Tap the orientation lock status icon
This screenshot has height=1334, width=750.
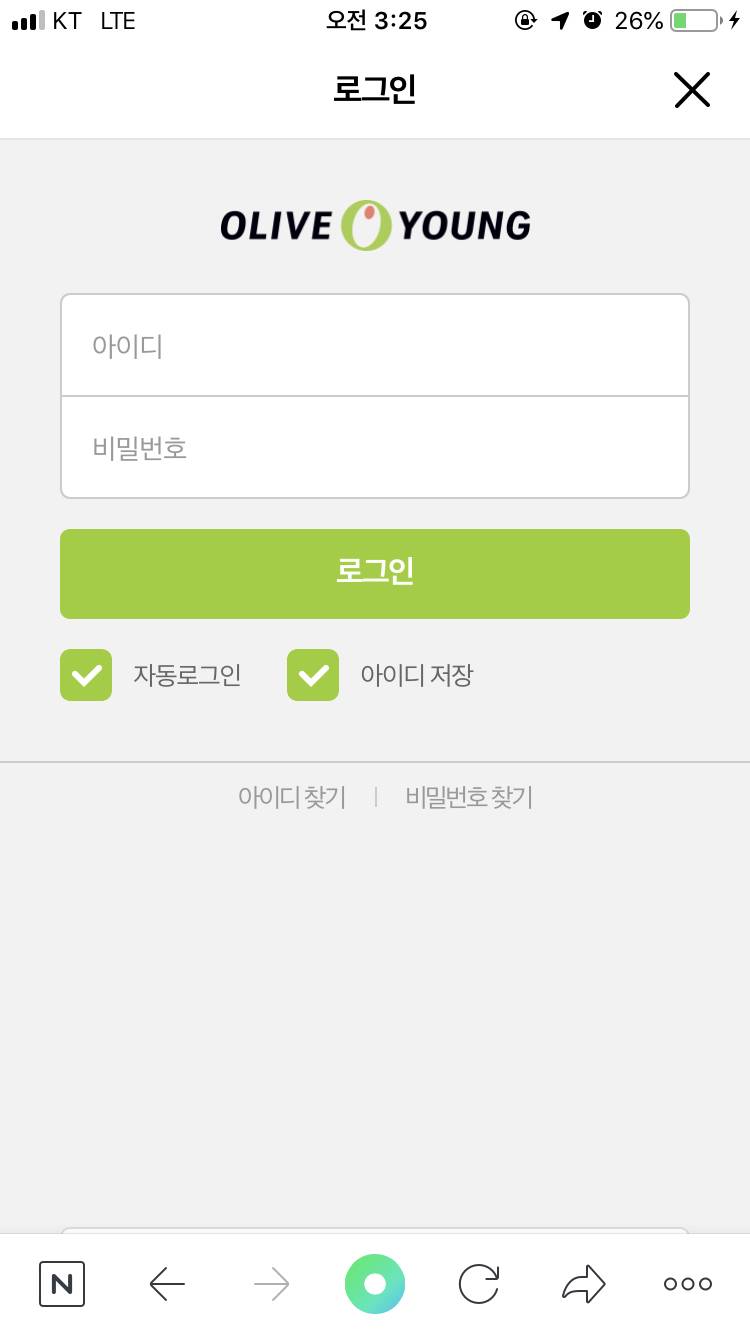pos(524,20)
